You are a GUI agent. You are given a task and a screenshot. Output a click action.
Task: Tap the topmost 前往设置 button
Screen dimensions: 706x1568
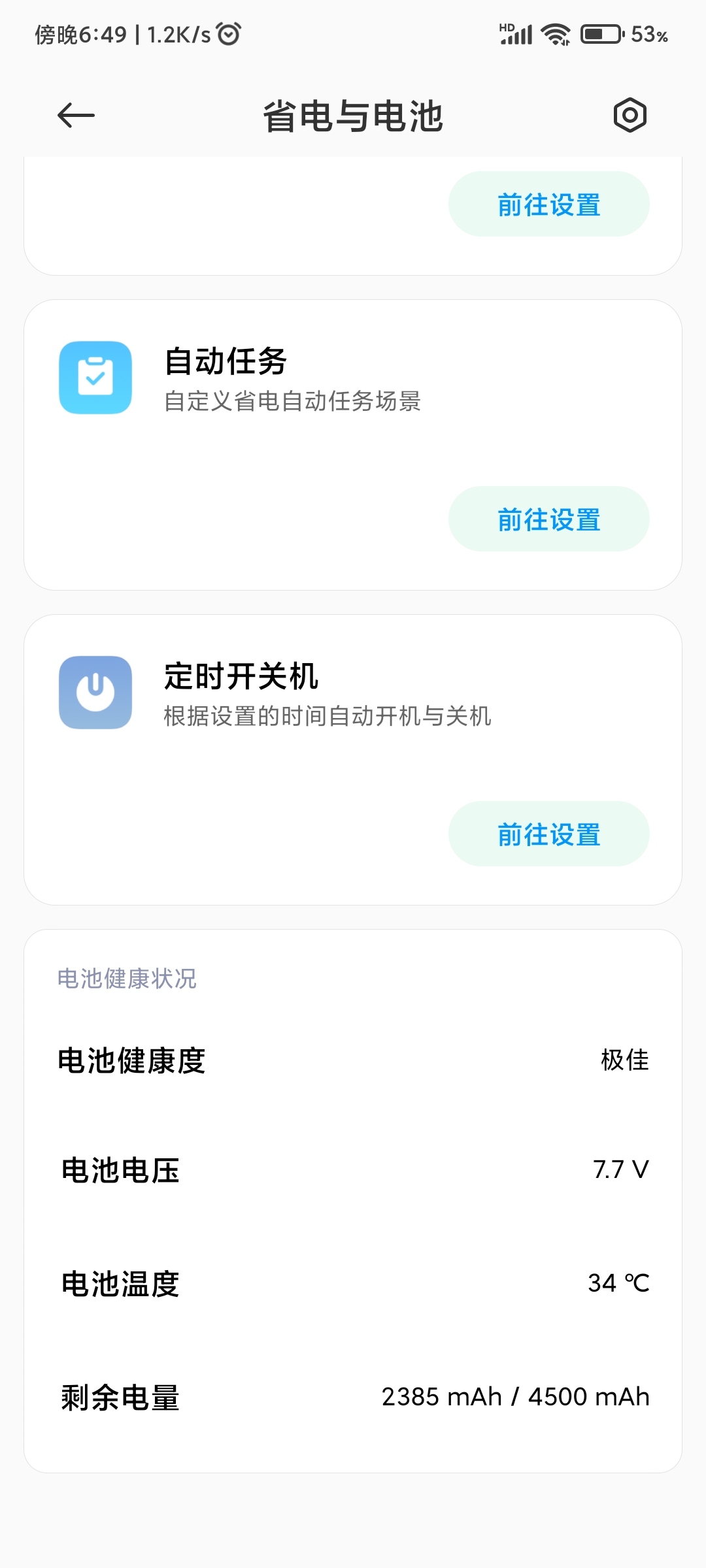(x=549, y=204)
